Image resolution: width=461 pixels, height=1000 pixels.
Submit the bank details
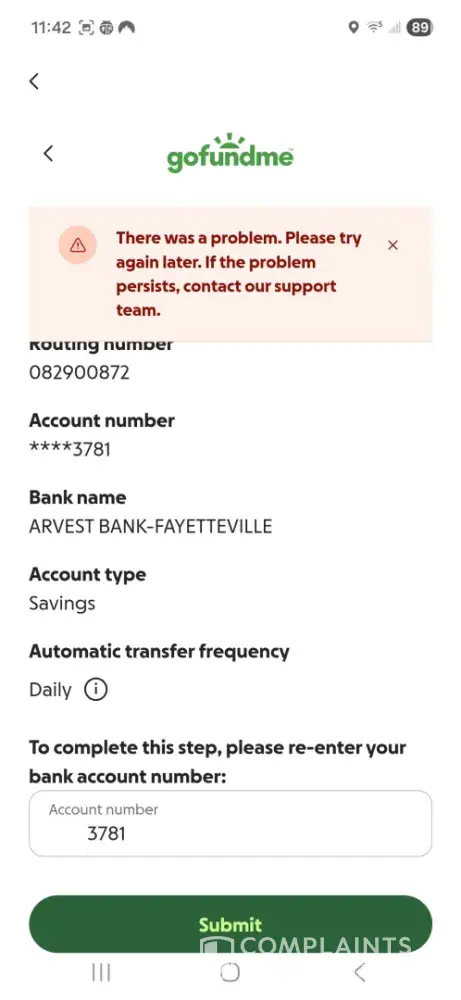(x=230, y=924)
